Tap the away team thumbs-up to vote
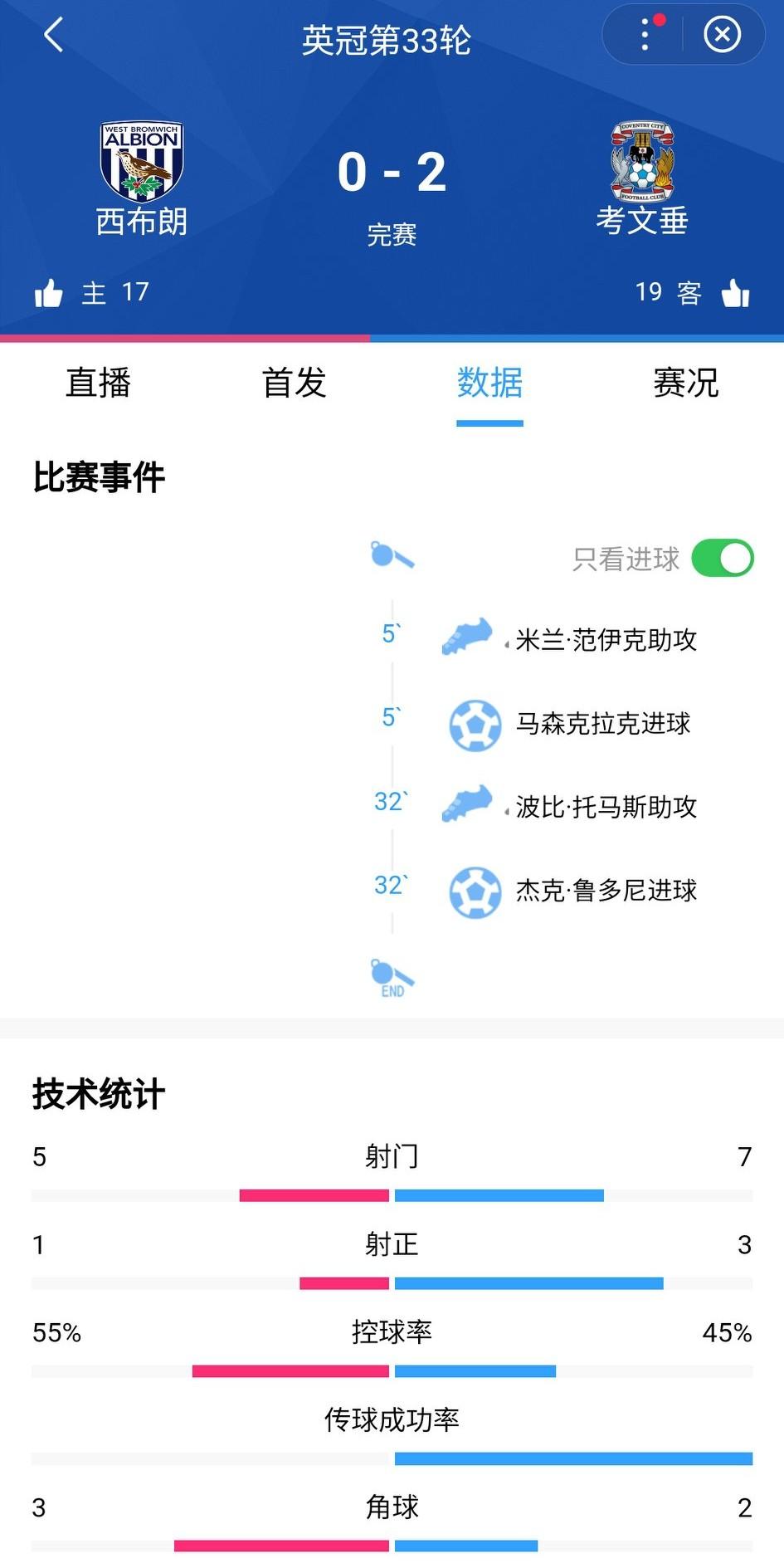This screenshot has width=784, height=1563. coord(735,292)
